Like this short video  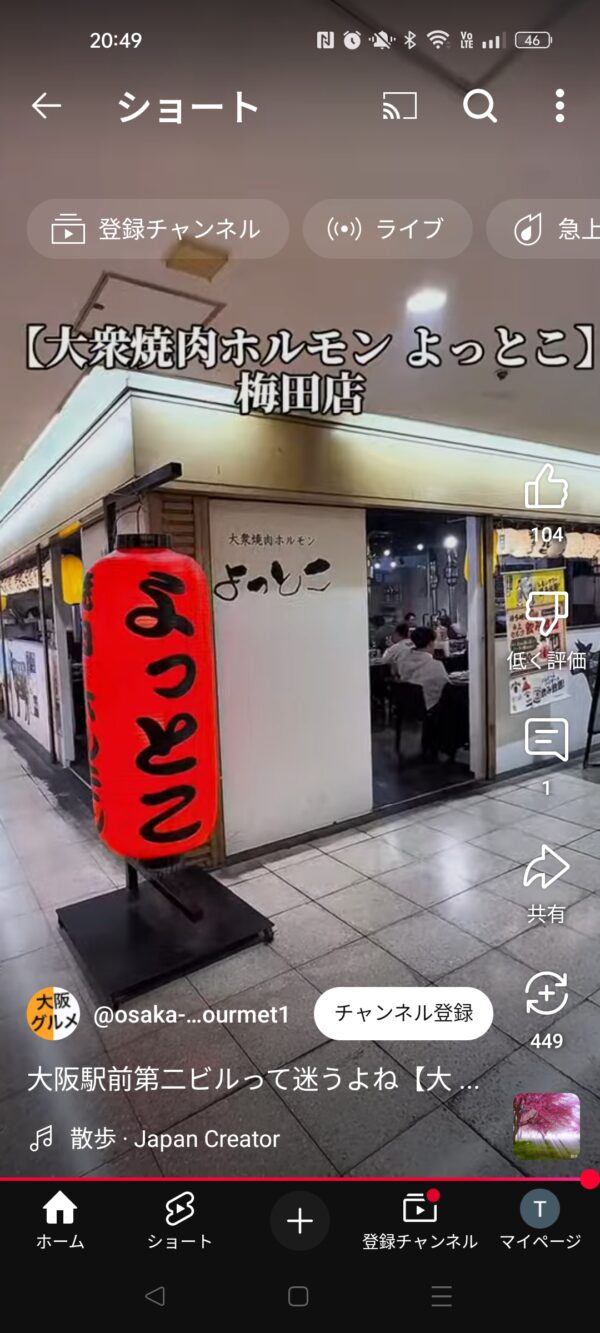(x=546, y=488)
